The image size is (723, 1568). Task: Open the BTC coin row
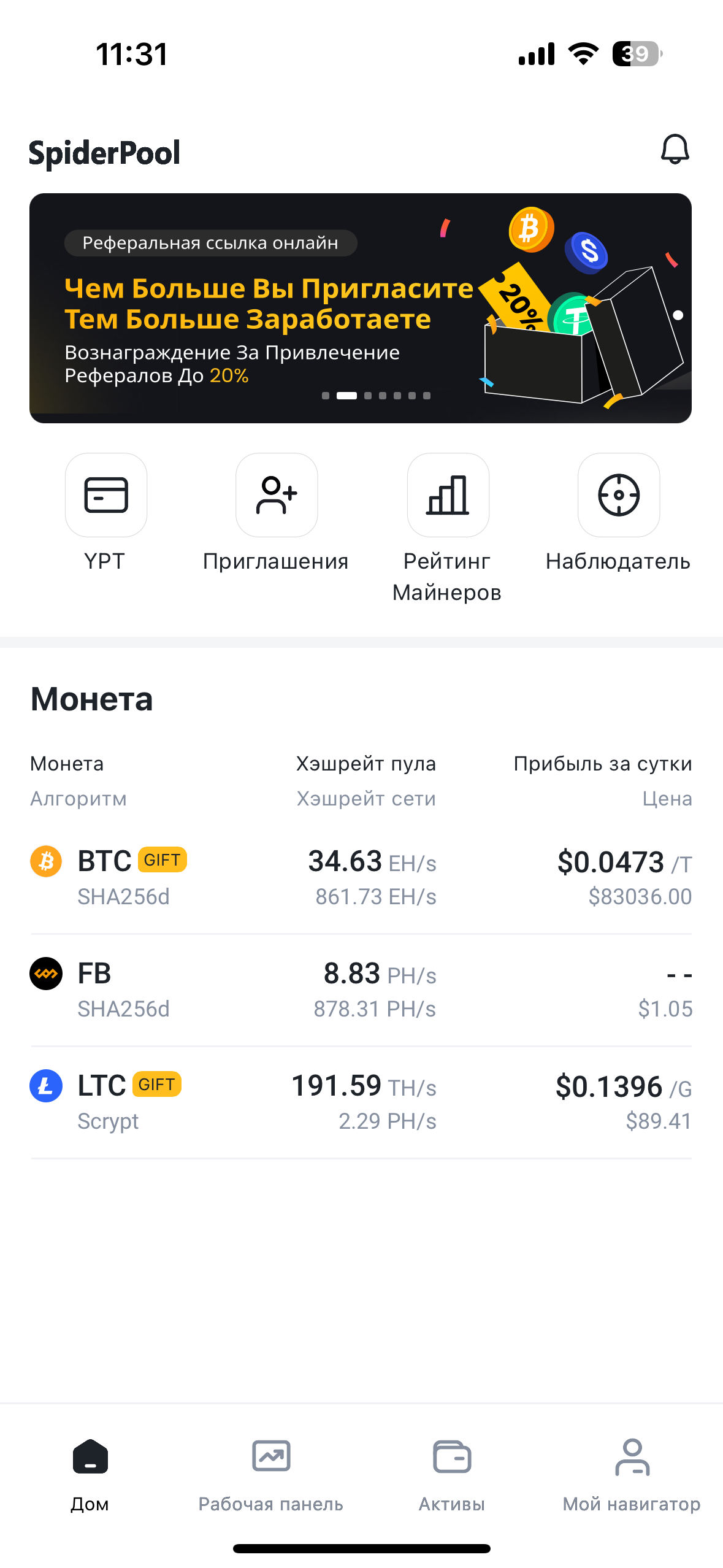click(361, 878)
